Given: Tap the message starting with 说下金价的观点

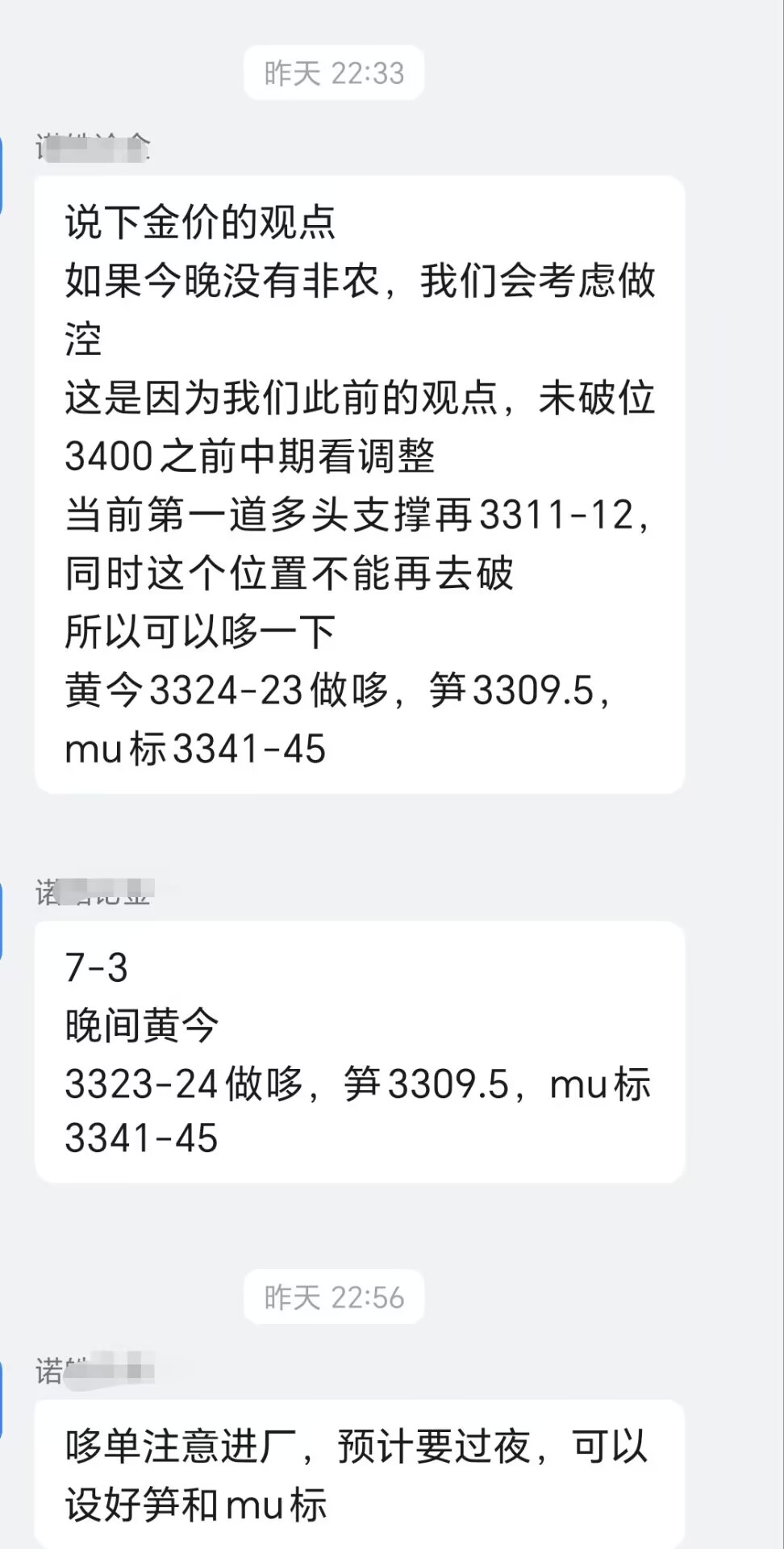Looking at the screenshot, I should click(359, 484).
